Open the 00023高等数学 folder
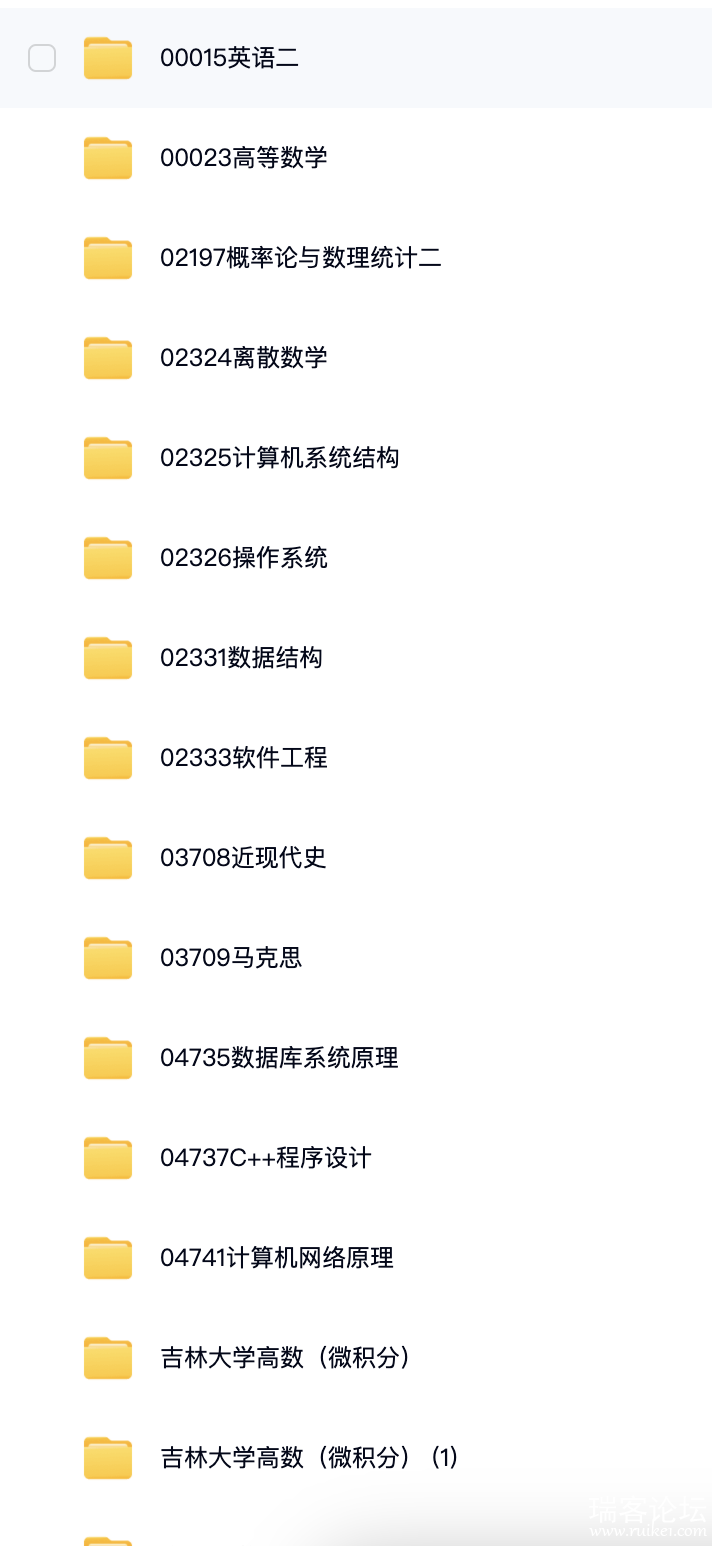 click(243, 158)
